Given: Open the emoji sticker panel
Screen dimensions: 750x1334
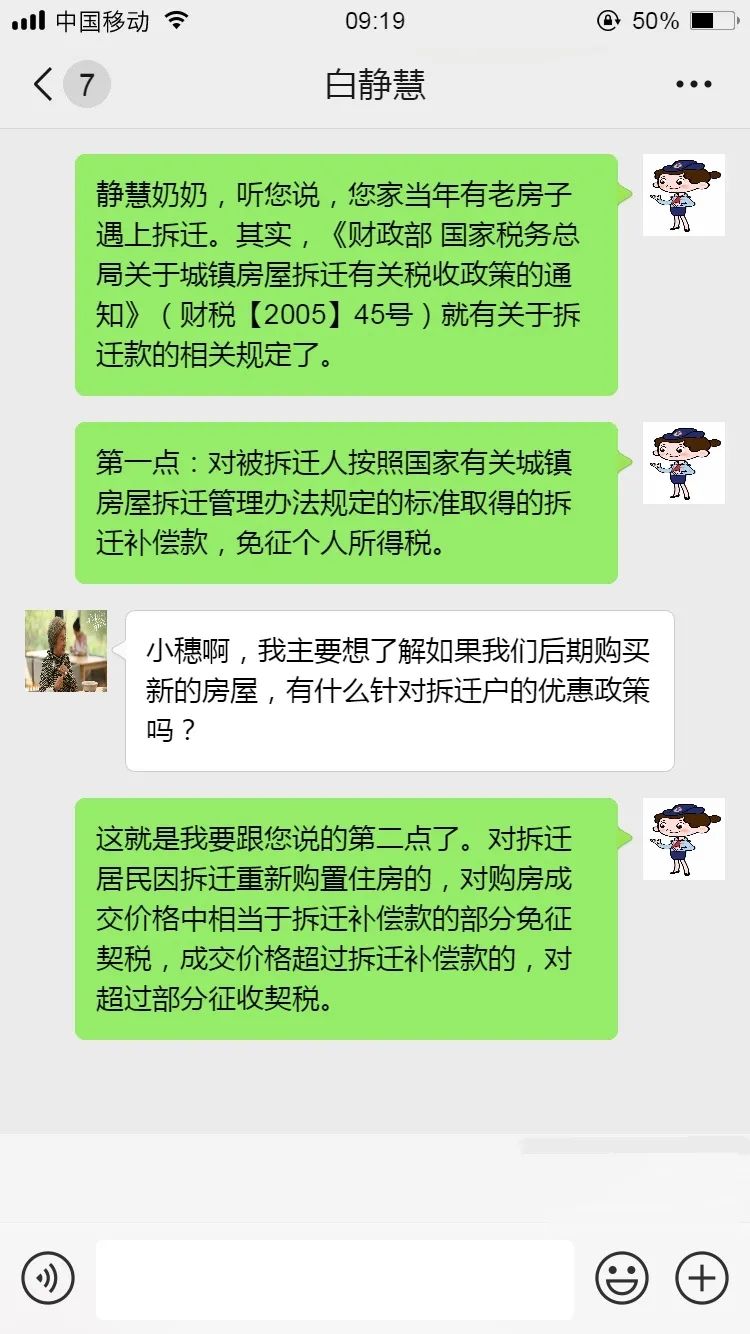Looking at the screenshot, I should point(622,1277).
